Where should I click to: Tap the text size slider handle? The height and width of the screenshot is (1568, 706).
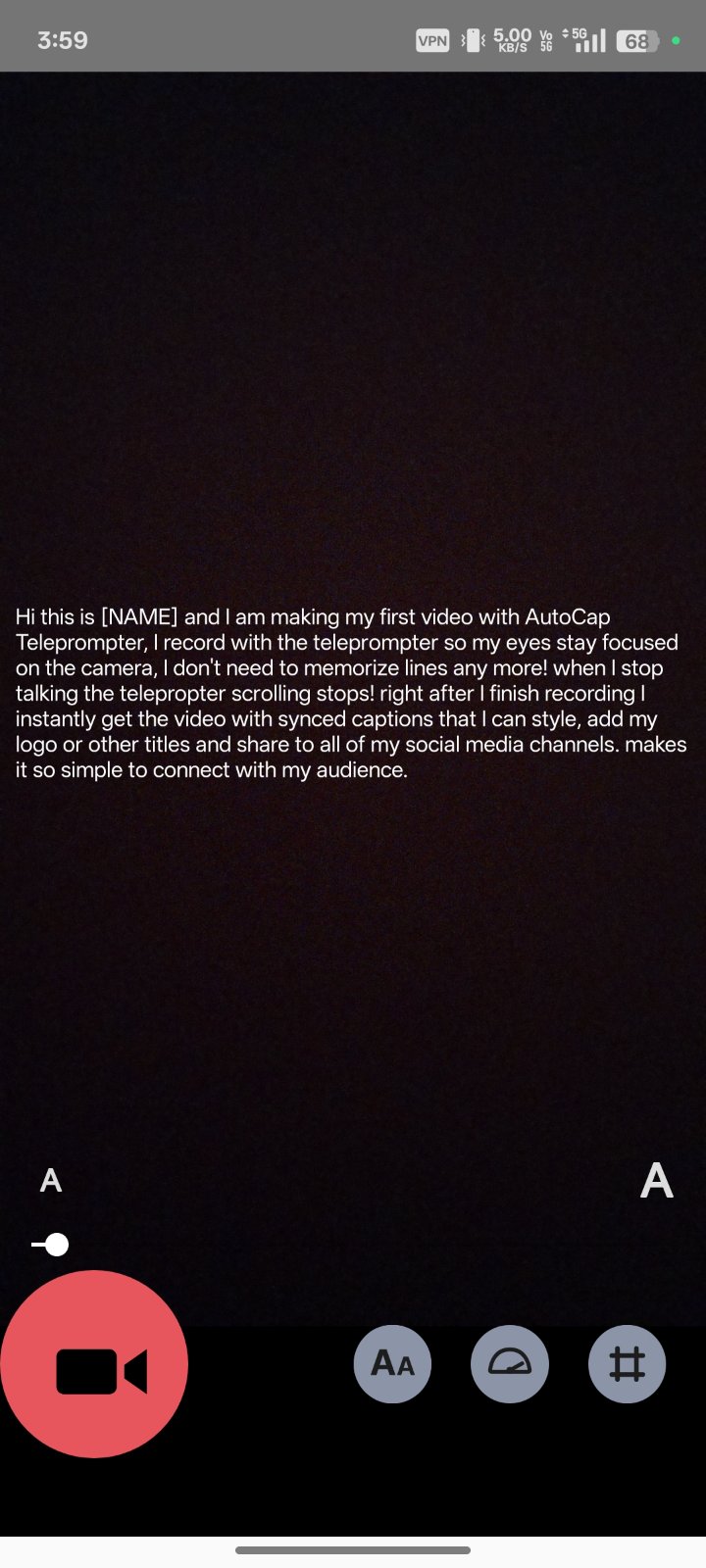[57, 1245]
